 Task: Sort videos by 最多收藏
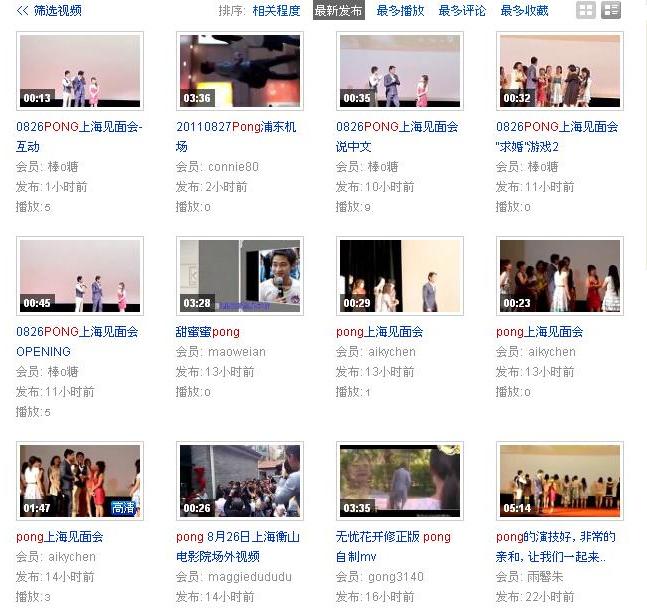click(x=524, y=11)
